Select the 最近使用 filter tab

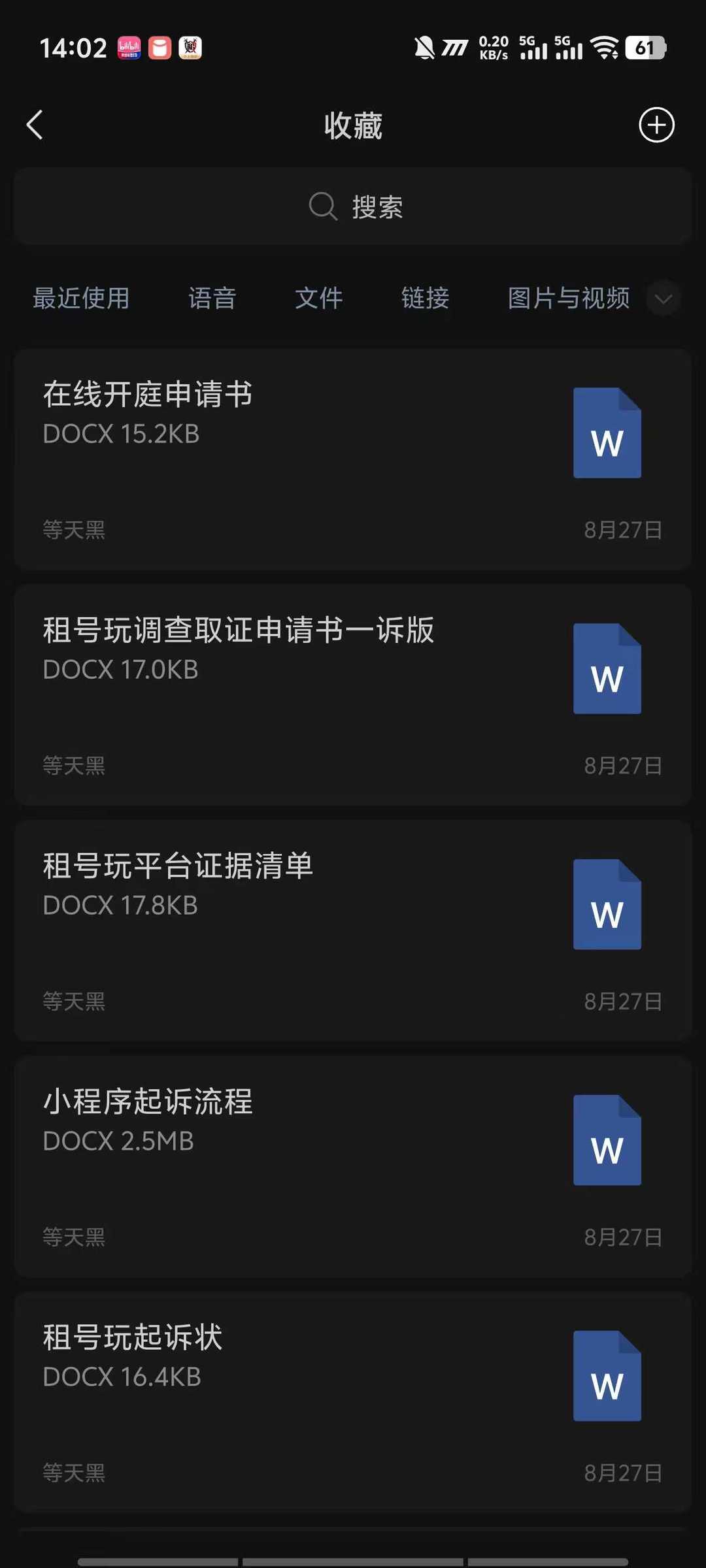(x=81, y=299)
